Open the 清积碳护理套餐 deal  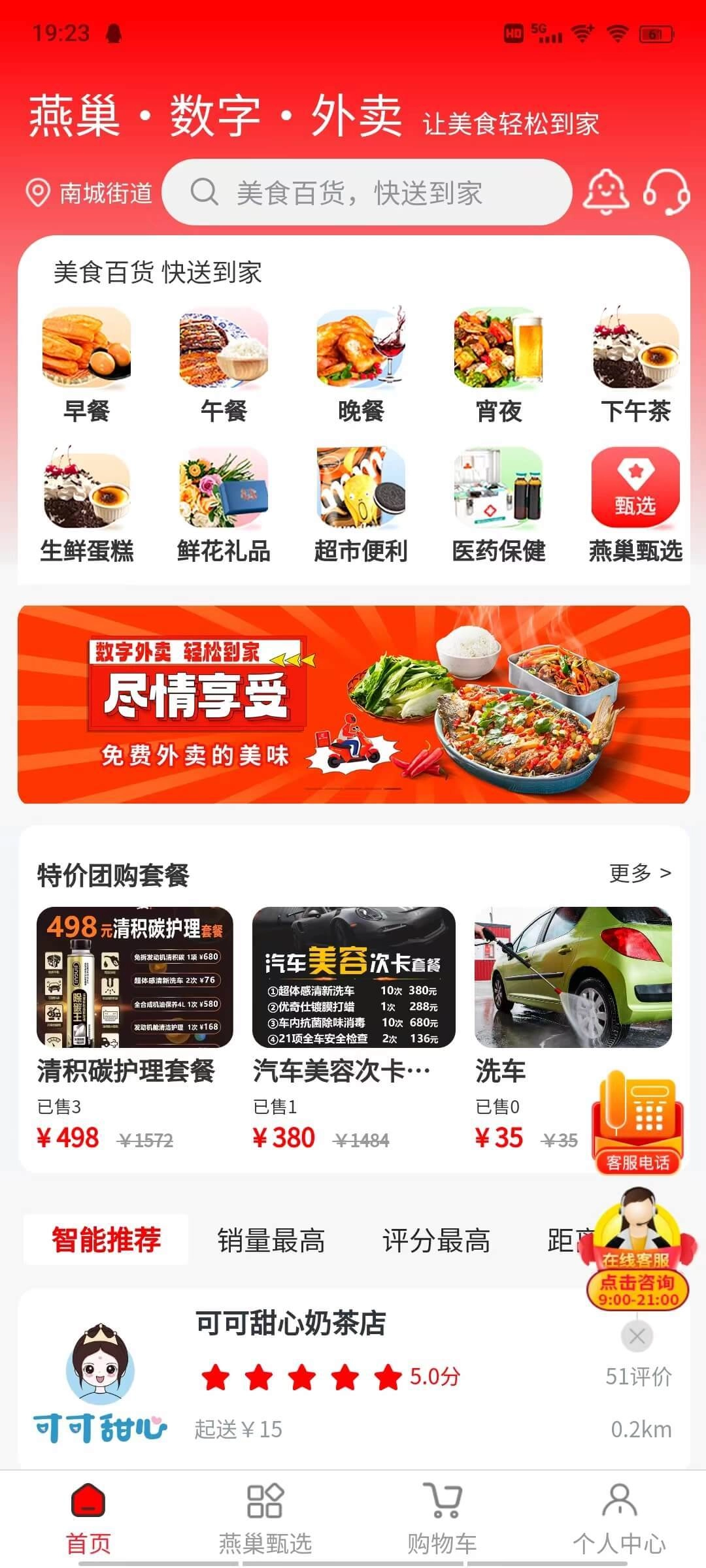point(135,1027)
